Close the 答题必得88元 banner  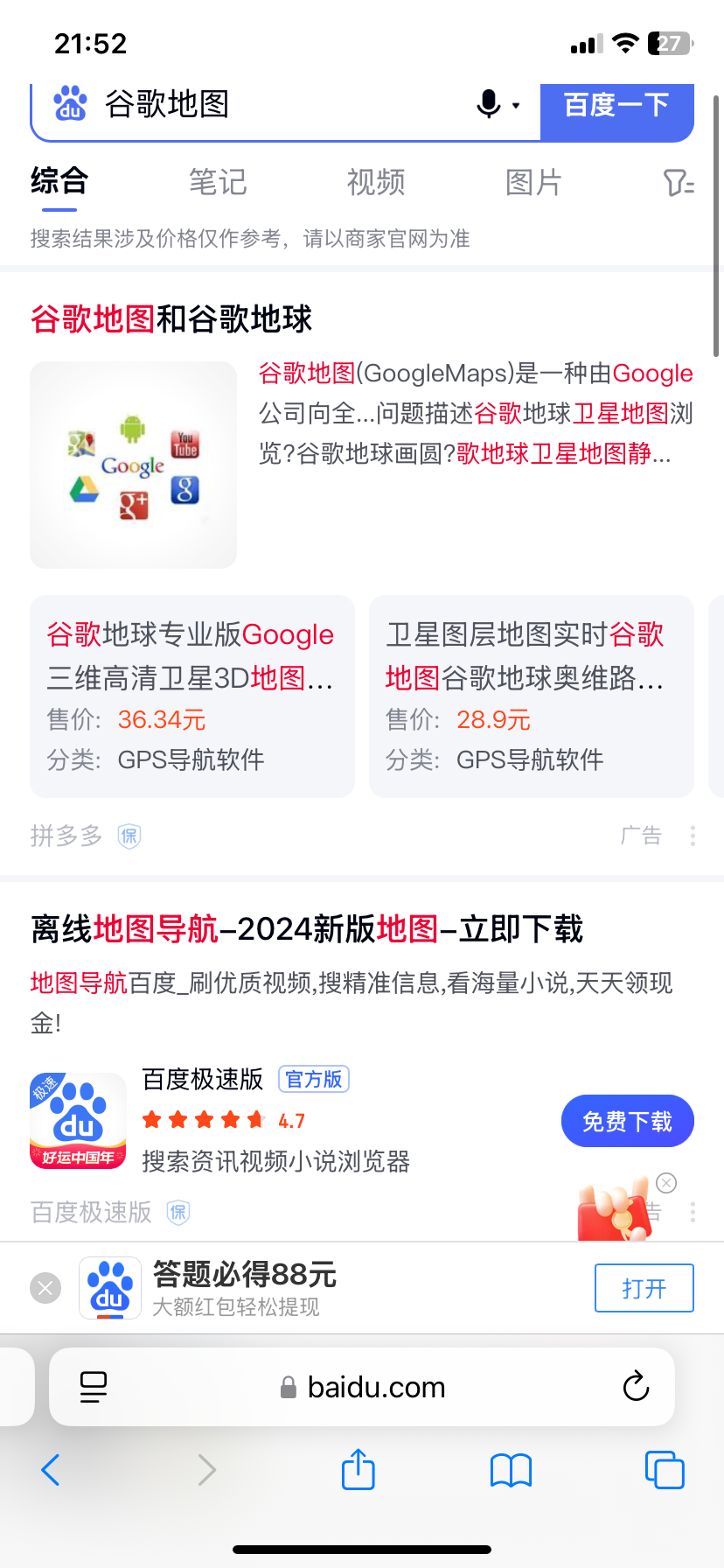pos(45,1287)
